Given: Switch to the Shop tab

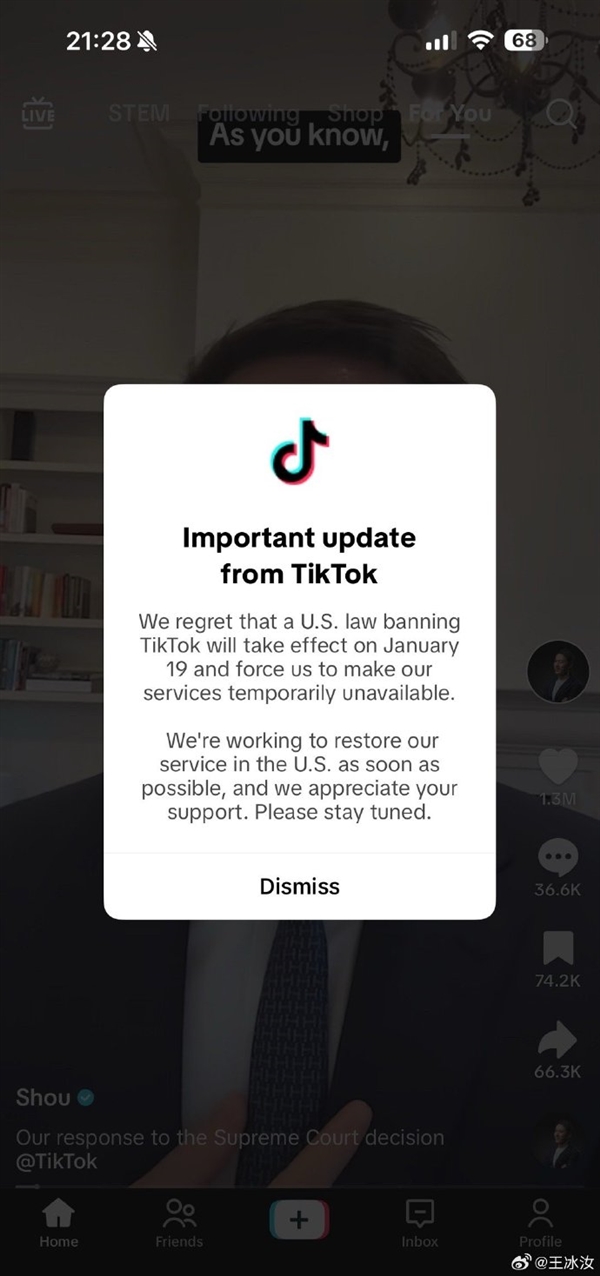Looking at the screenshot, I should (x=355, y=113).
